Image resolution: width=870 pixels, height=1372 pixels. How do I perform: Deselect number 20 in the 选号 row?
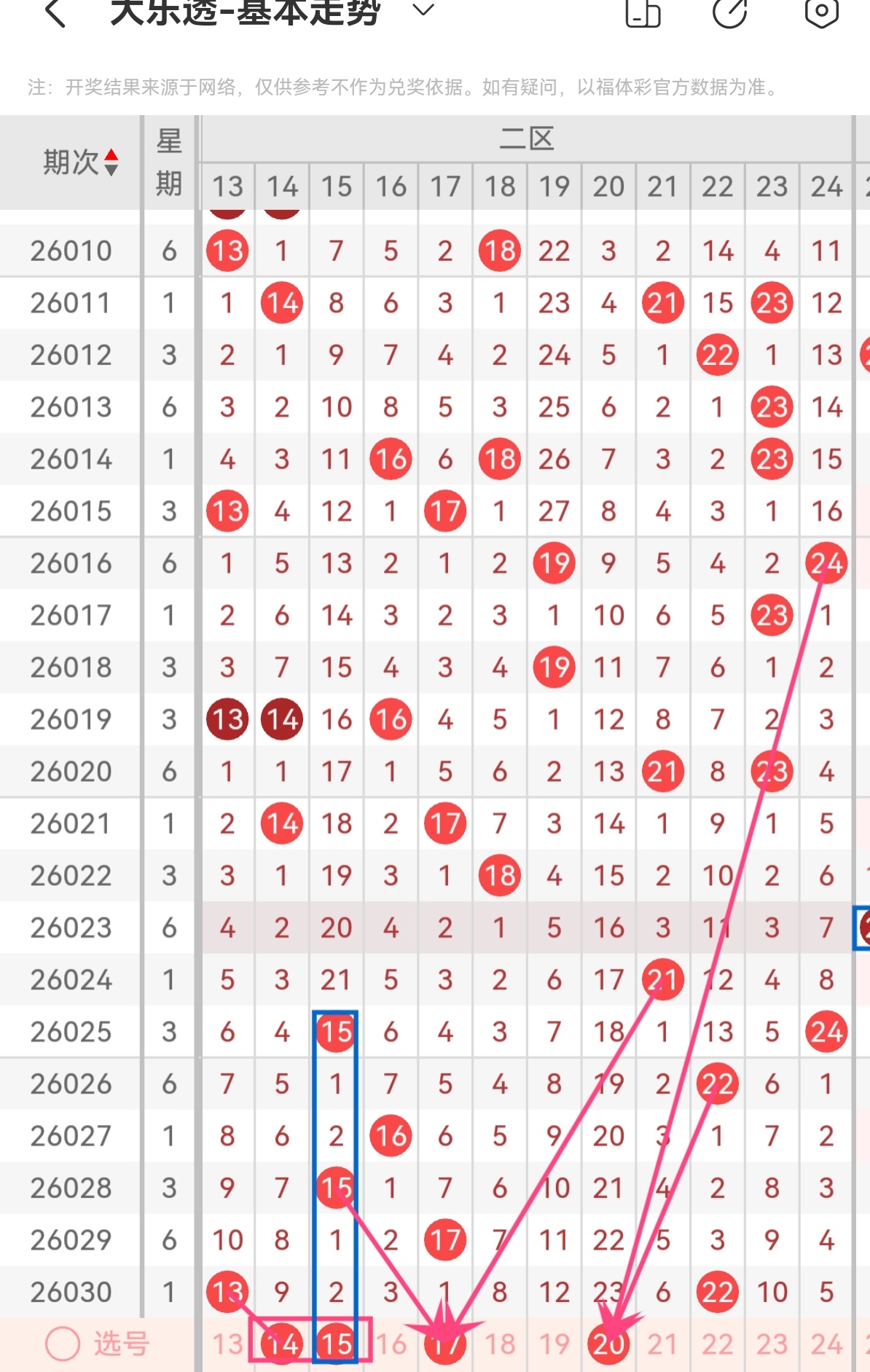[x=608, y=1344]
